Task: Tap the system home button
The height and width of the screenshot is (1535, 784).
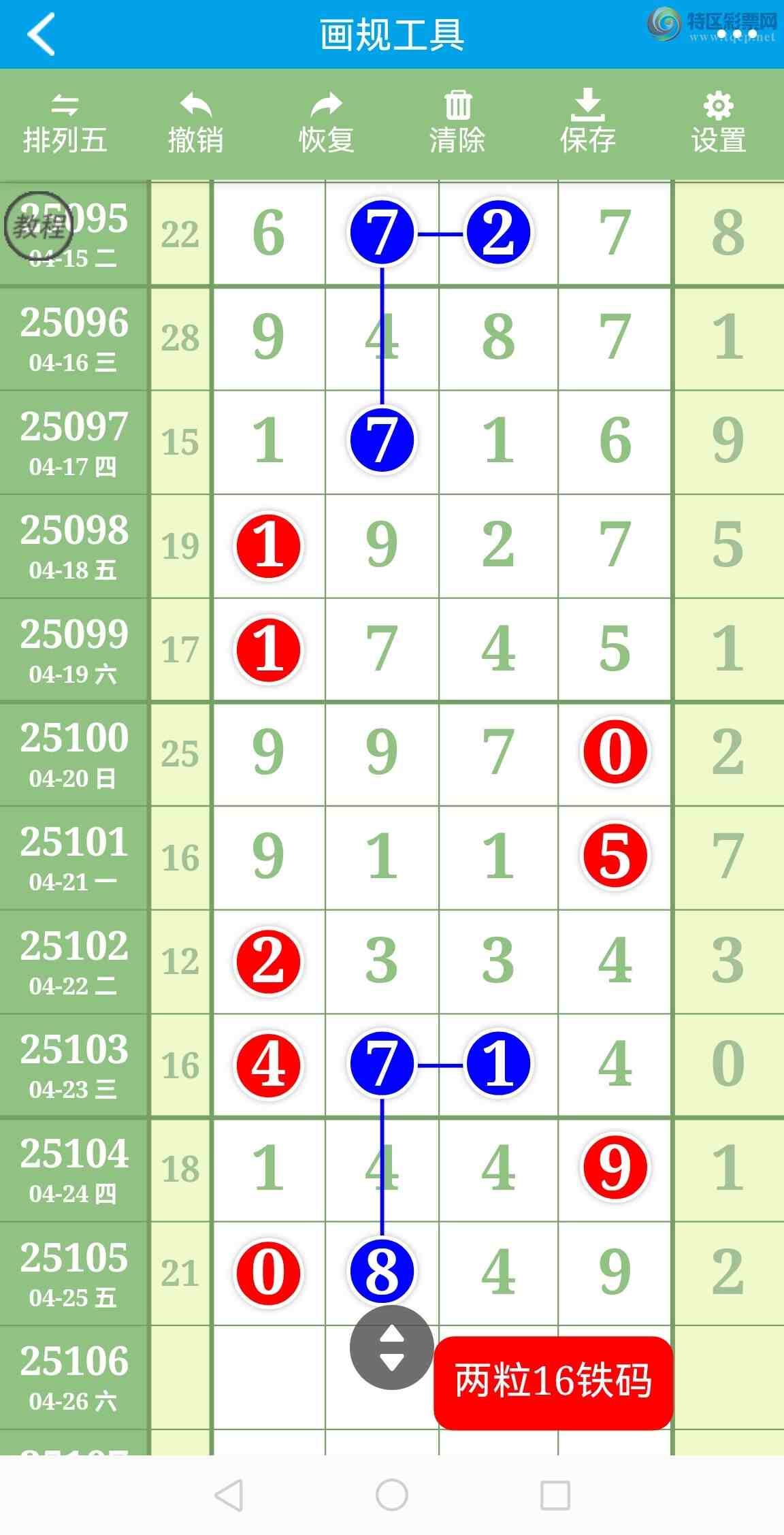Action: click(392, 1494)
